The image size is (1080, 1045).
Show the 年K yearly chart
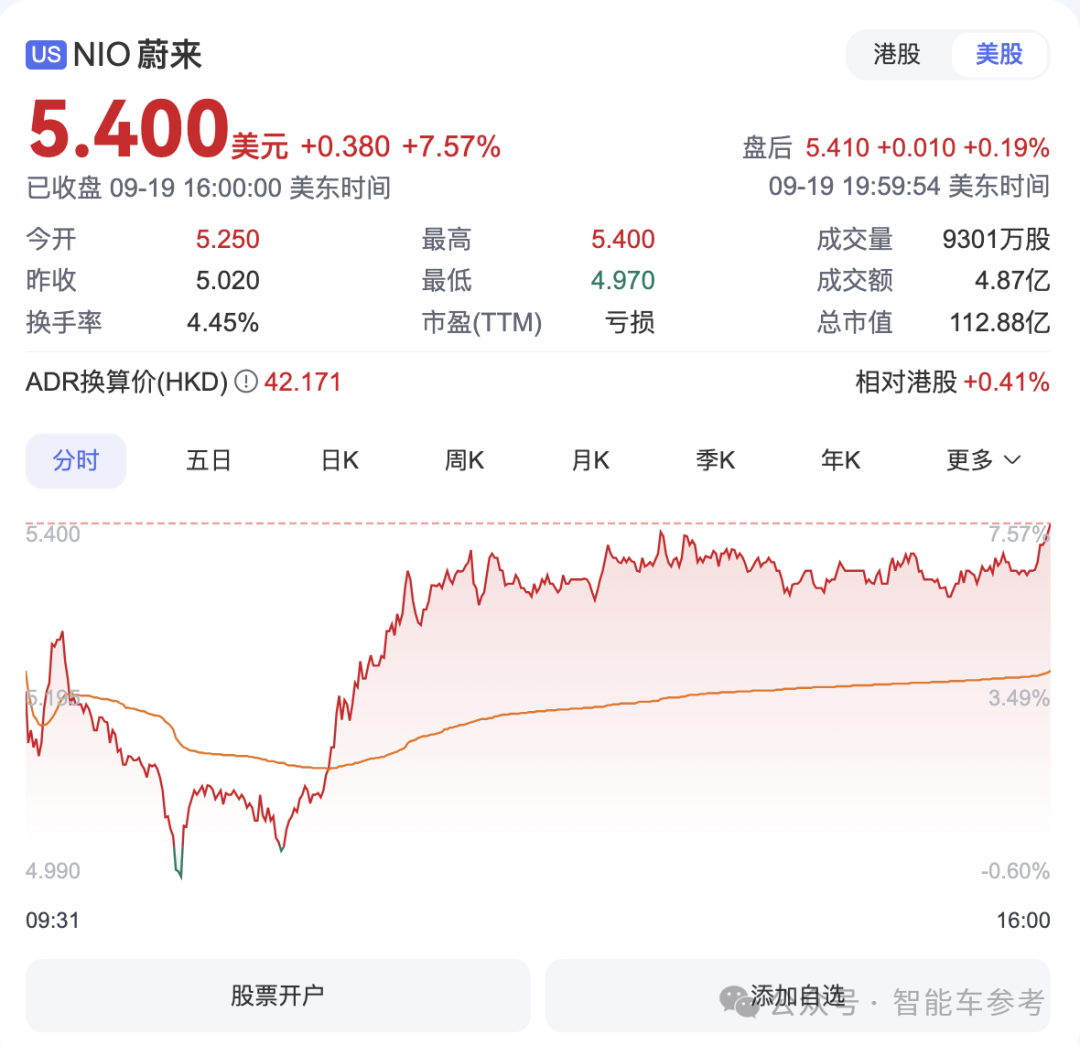pos(840,460)
